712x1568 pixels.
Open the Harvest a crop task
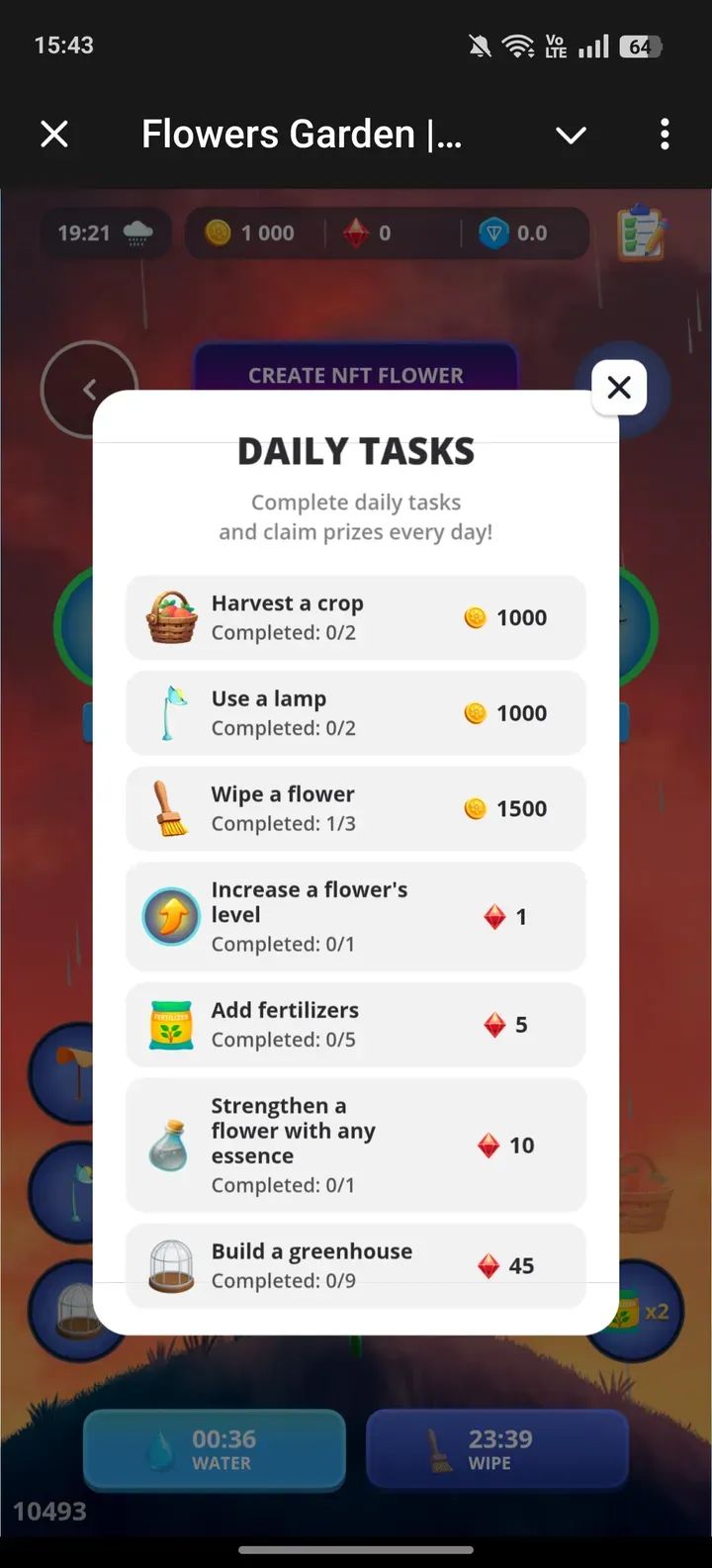(x=356, y=617)
